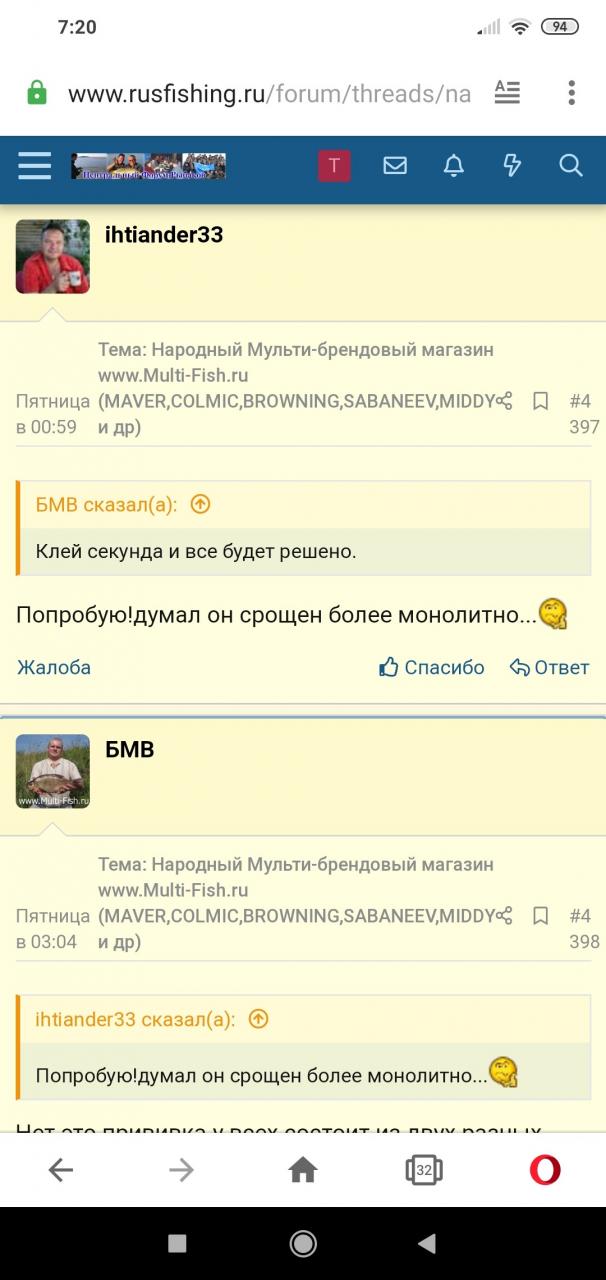This screenshot has height=1280, width=606.
Task: Share post #4 397
Action: [x=504, y=401]
